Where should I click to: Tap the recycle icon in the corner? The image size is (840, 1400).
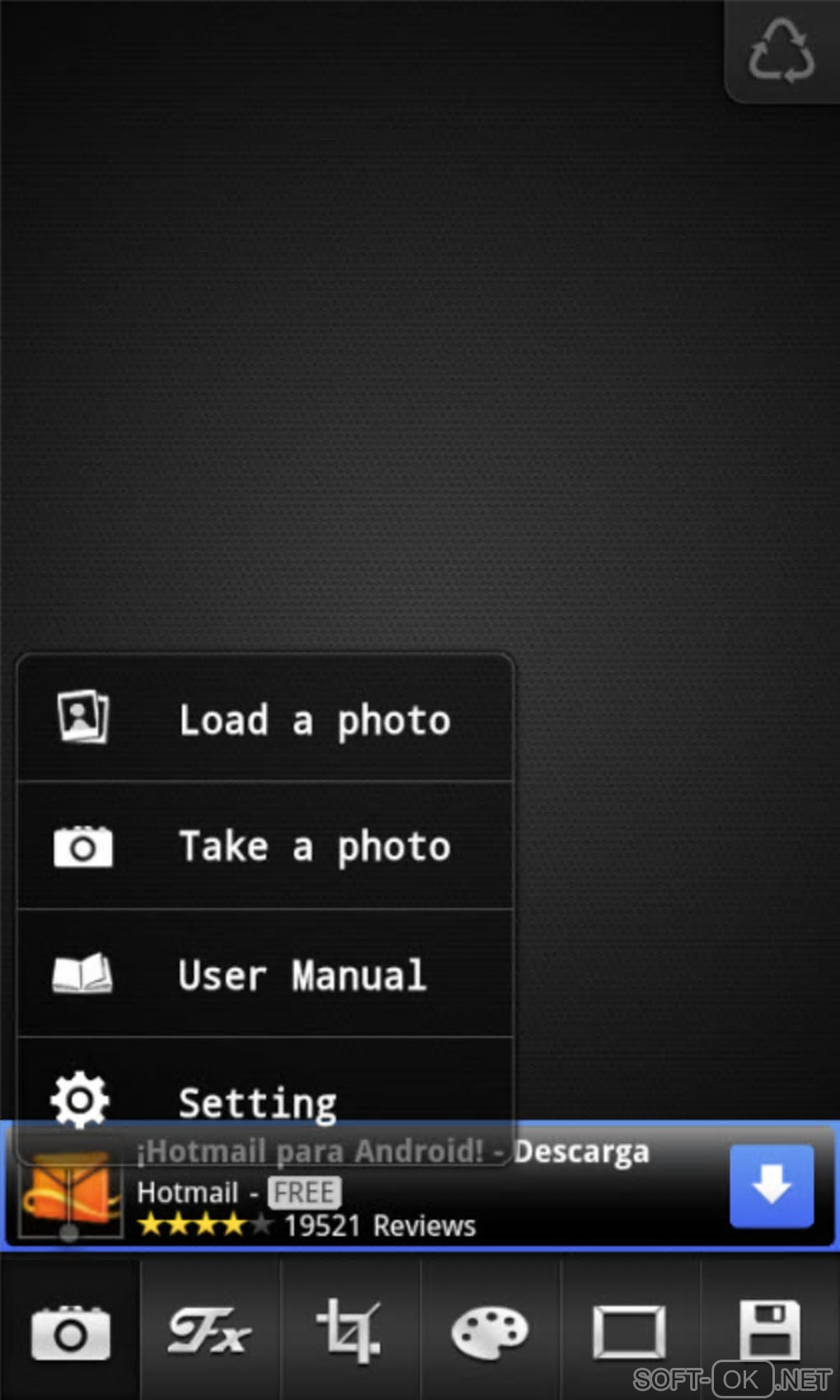tap(782, 51)
